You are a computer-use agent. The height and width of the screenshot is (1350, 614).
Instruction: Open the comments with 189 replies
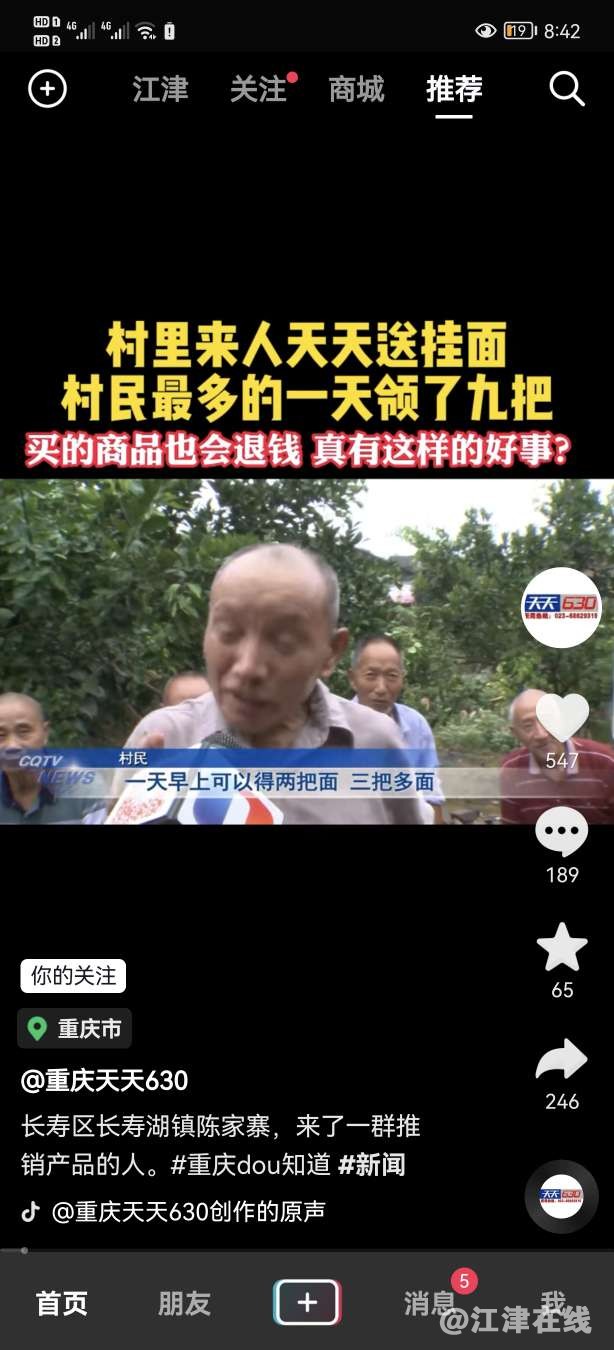click(562, 832)
